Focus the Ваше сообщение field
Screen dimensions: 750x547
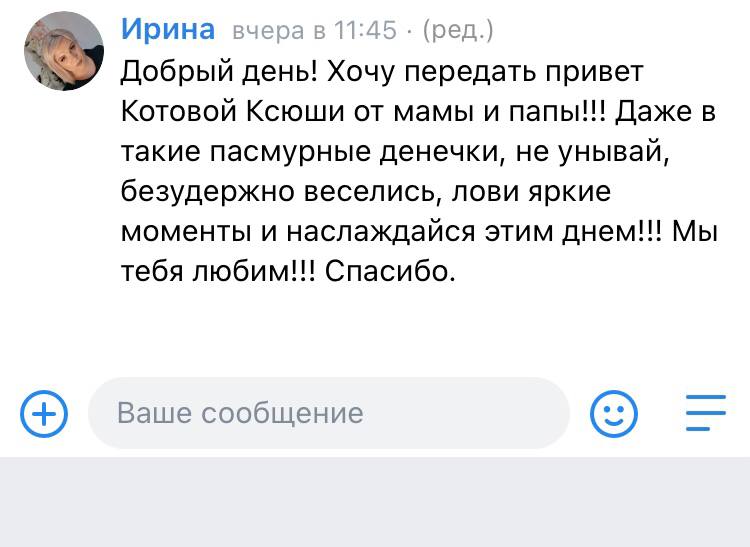(328, 412)
